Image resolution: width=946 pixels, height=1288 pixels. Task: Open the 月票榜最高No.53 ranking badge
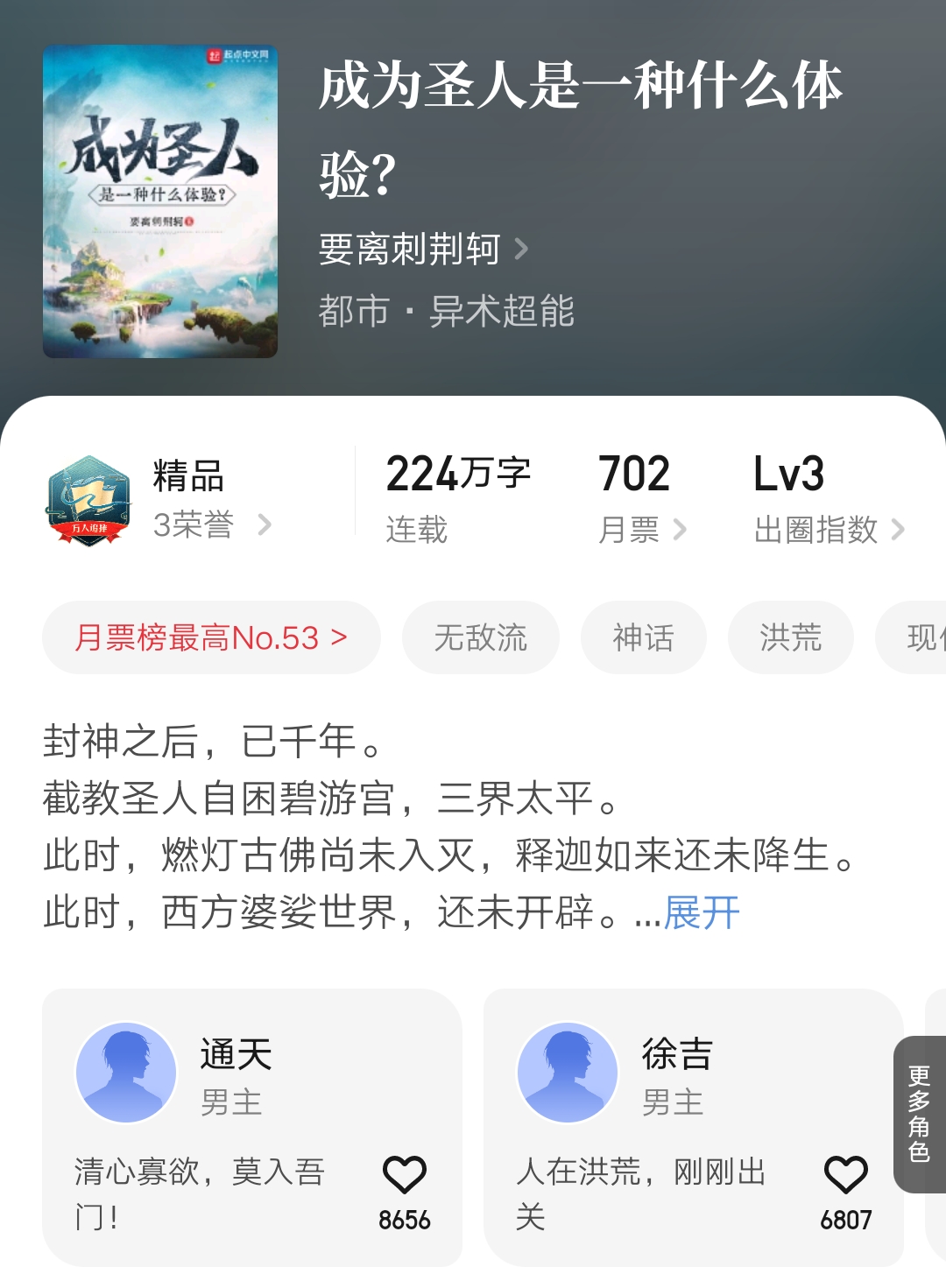(x=210, y=638)
